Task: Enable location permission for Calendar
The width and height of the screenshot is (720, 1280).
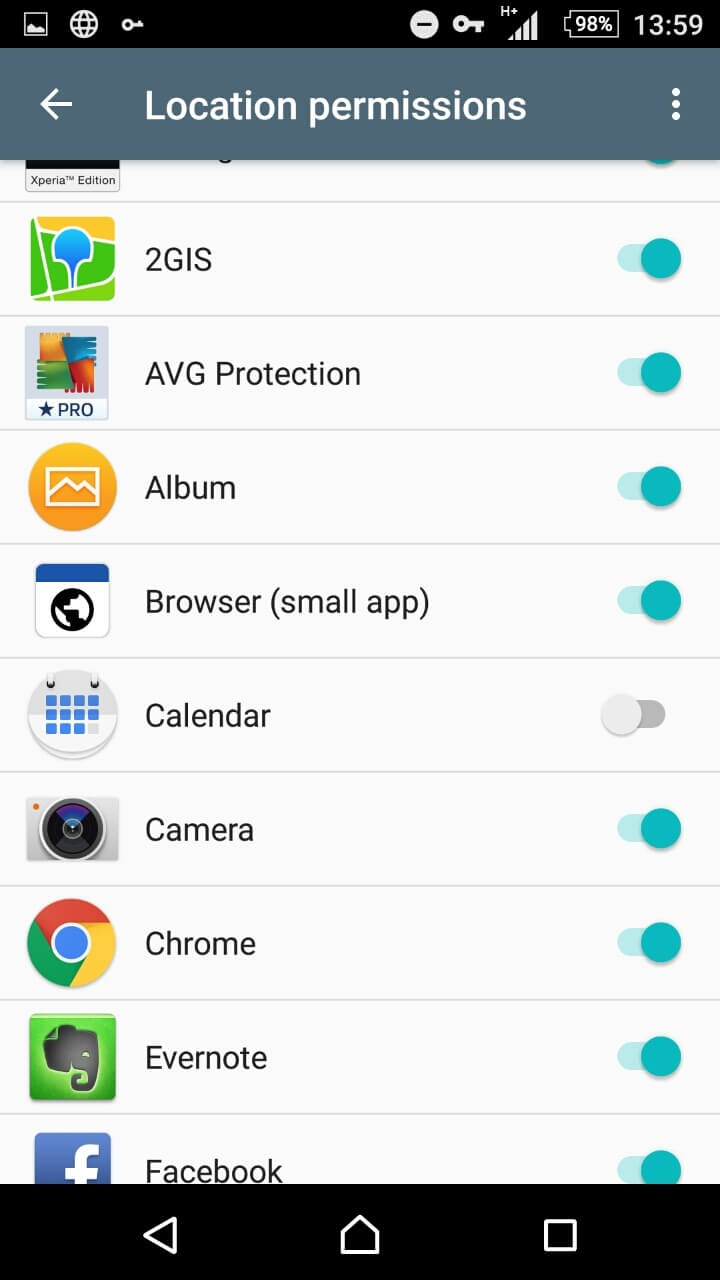Action: pos(634,715)
